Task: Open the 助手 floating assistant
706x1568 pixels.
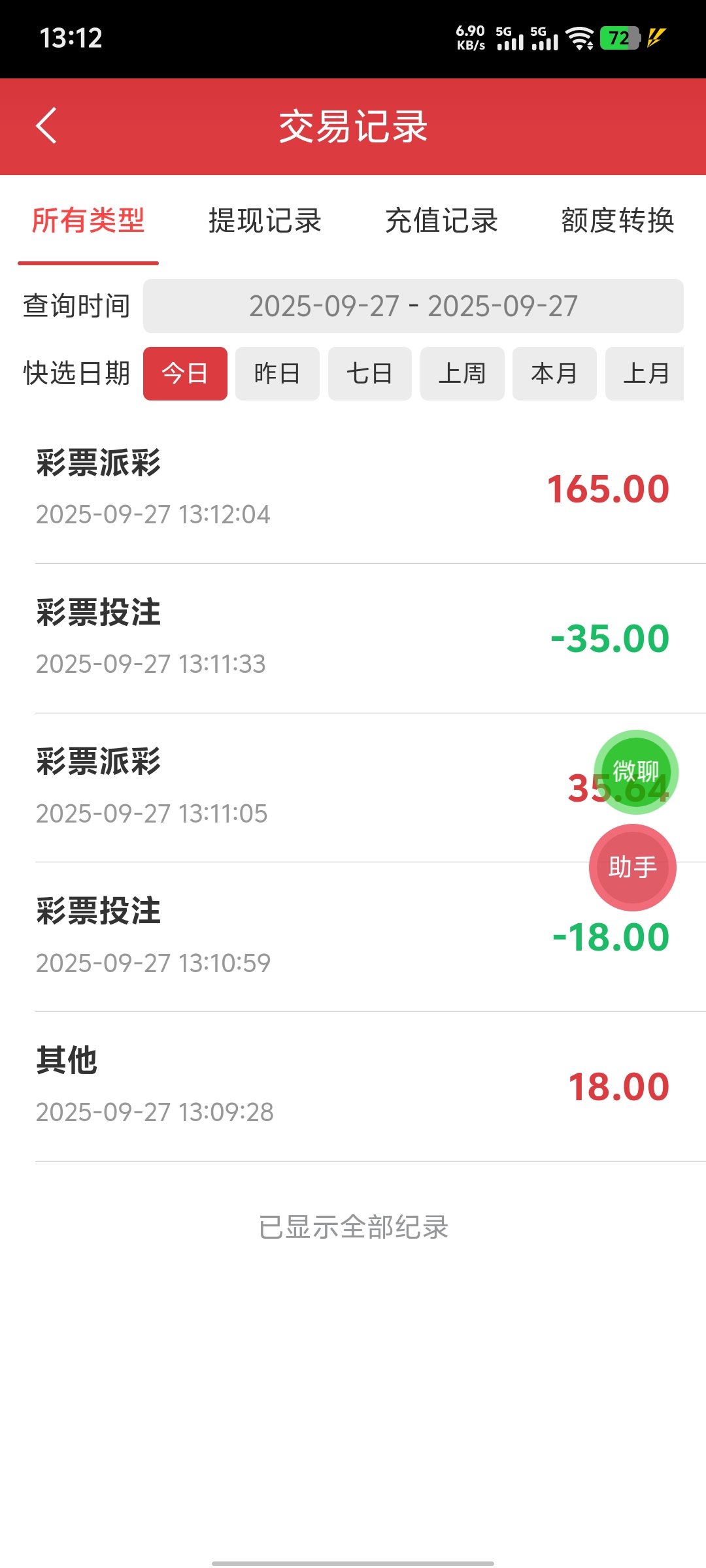Action: coord(633,868)
